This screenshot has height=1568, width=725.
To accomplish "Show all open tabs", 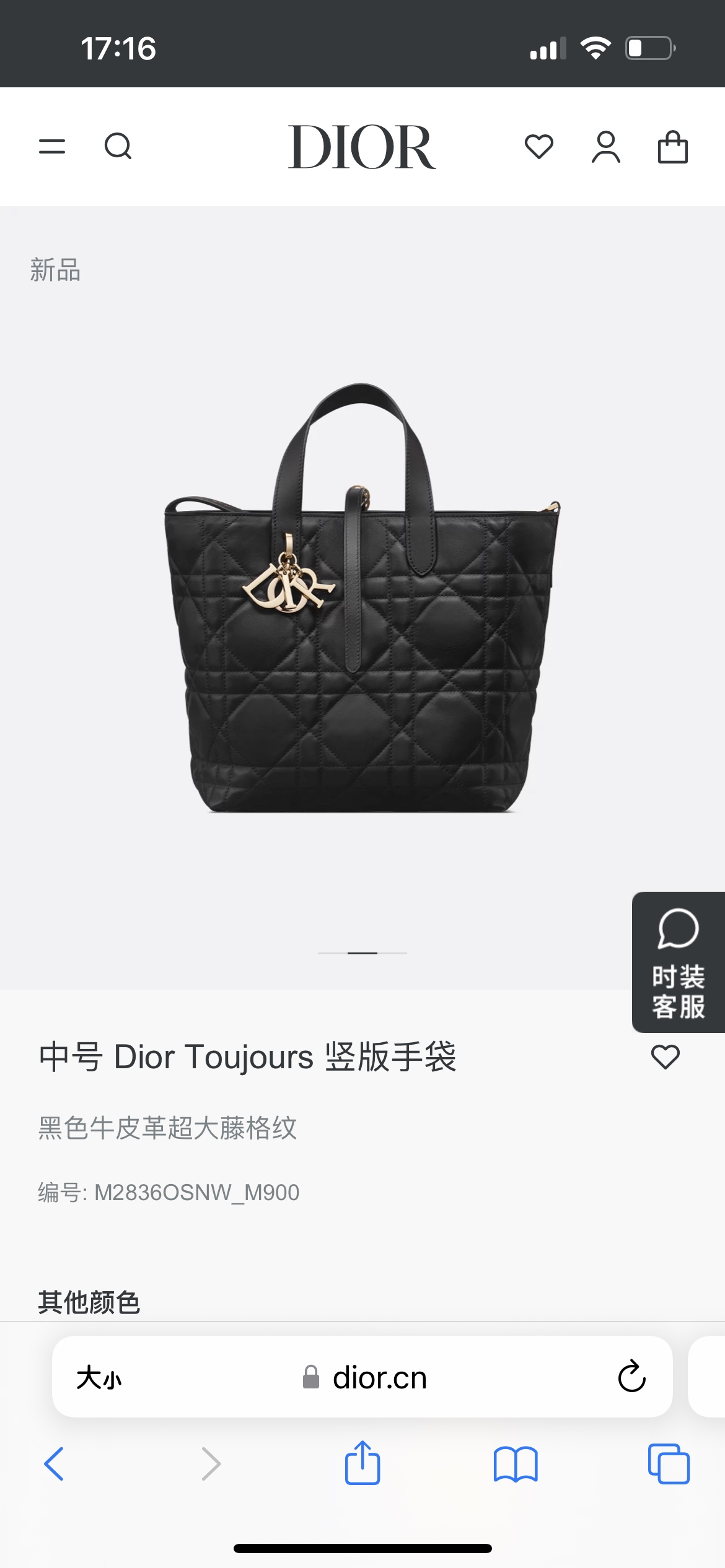I will [668, 1464].
